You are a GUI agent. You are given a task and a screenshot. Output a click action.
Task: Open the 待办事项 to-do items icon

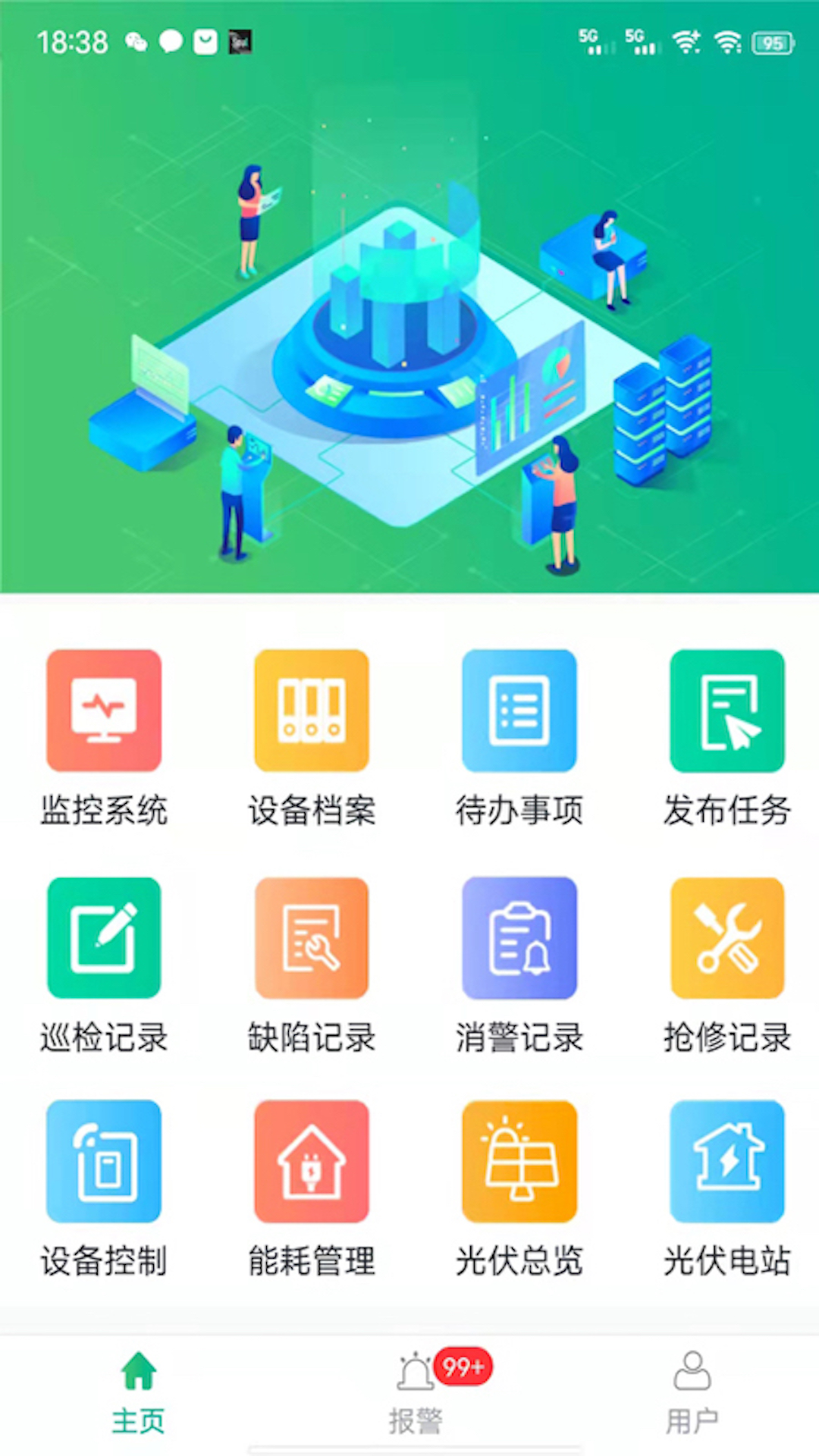519,709
